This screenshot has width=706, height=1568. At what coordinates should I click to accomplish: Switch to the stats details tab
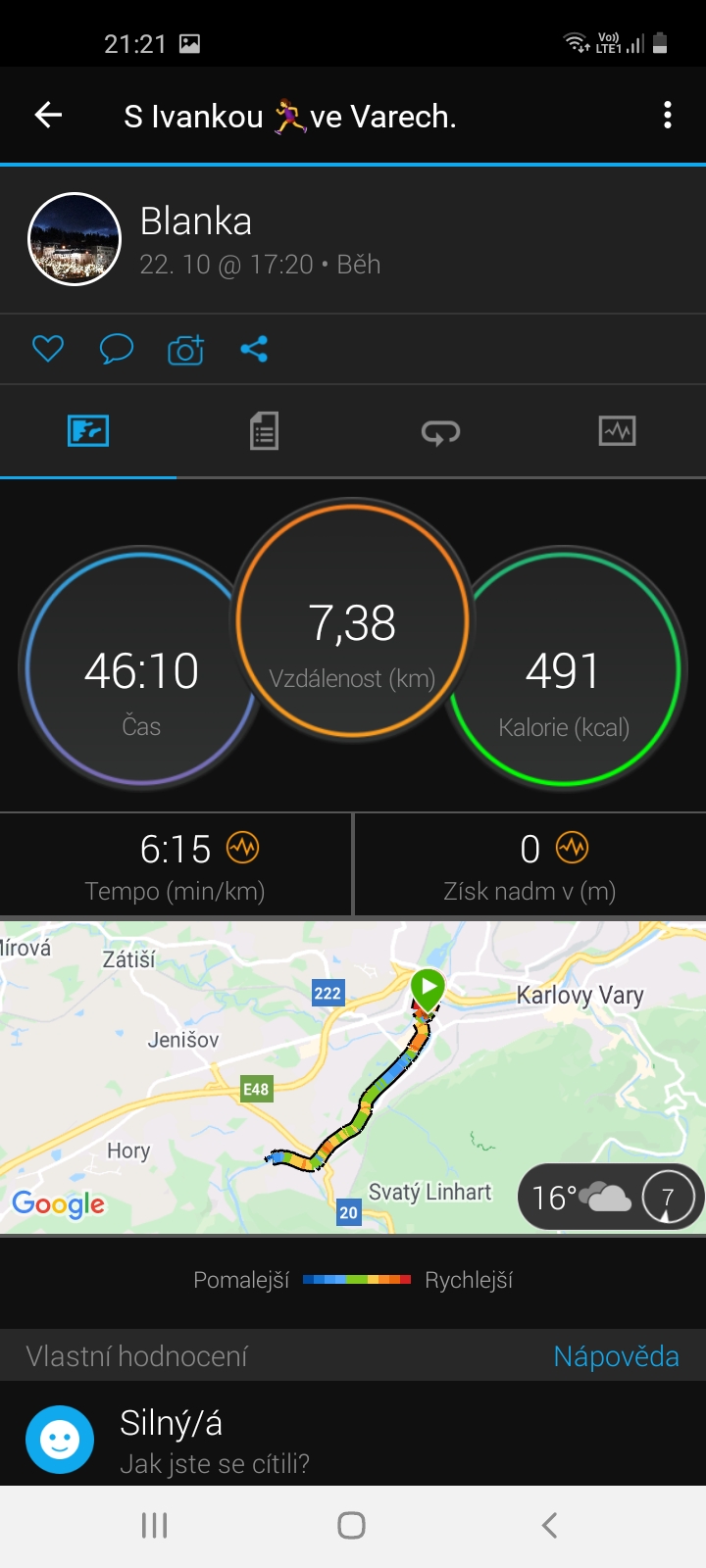pos(264,431)
